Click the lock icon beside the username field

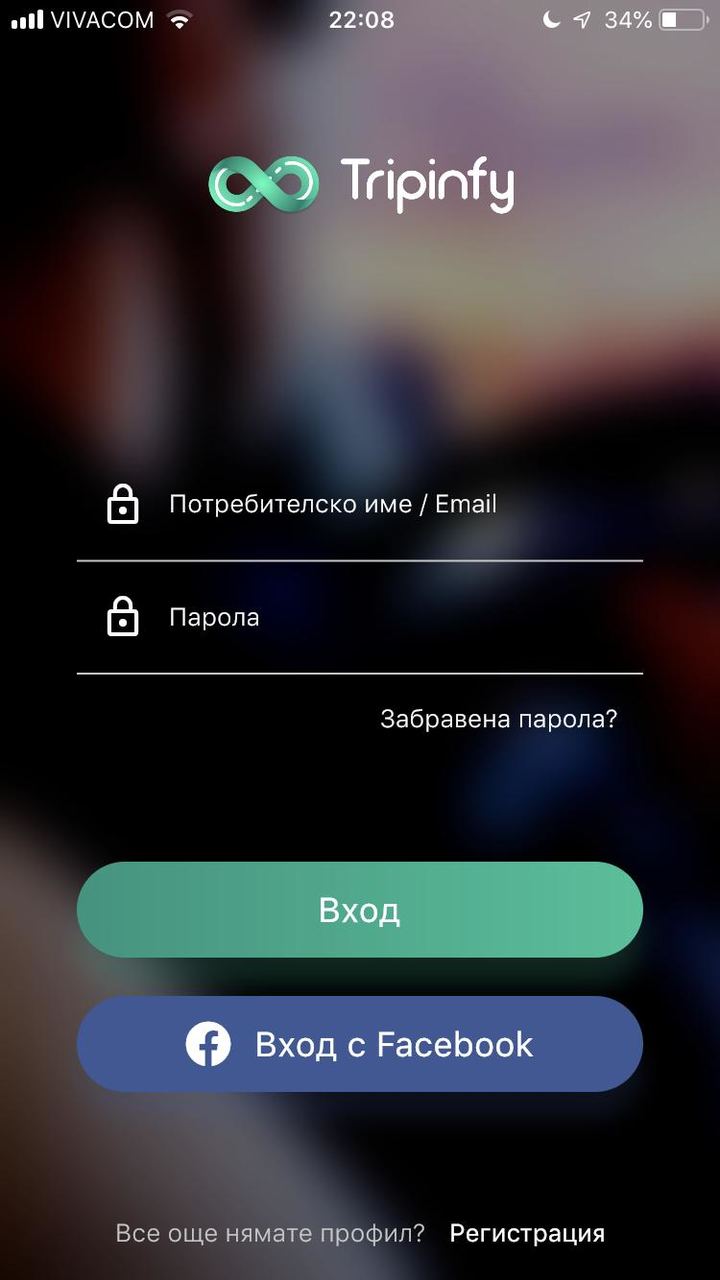(122, 505)
